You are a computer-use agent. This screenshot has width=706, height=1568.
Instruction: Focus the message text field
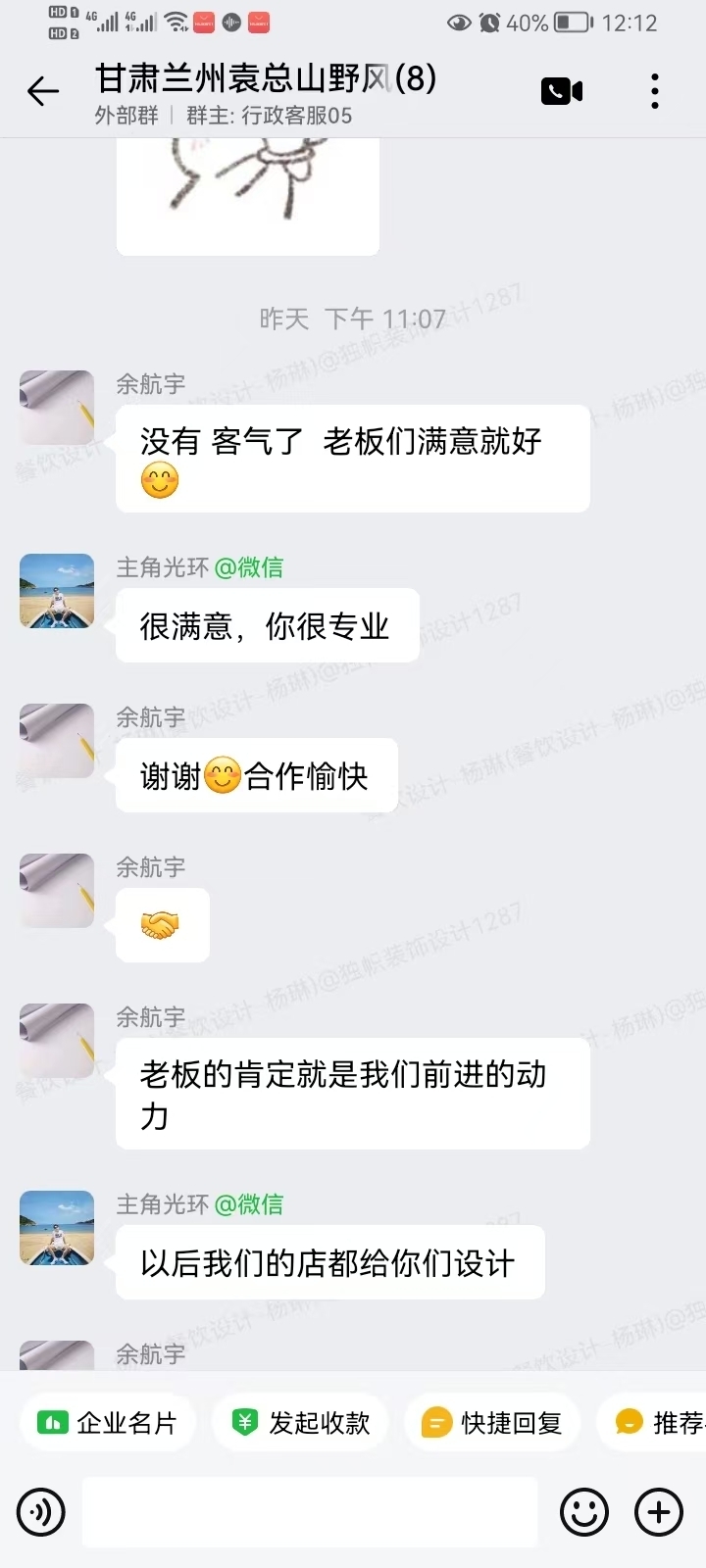310,1512
